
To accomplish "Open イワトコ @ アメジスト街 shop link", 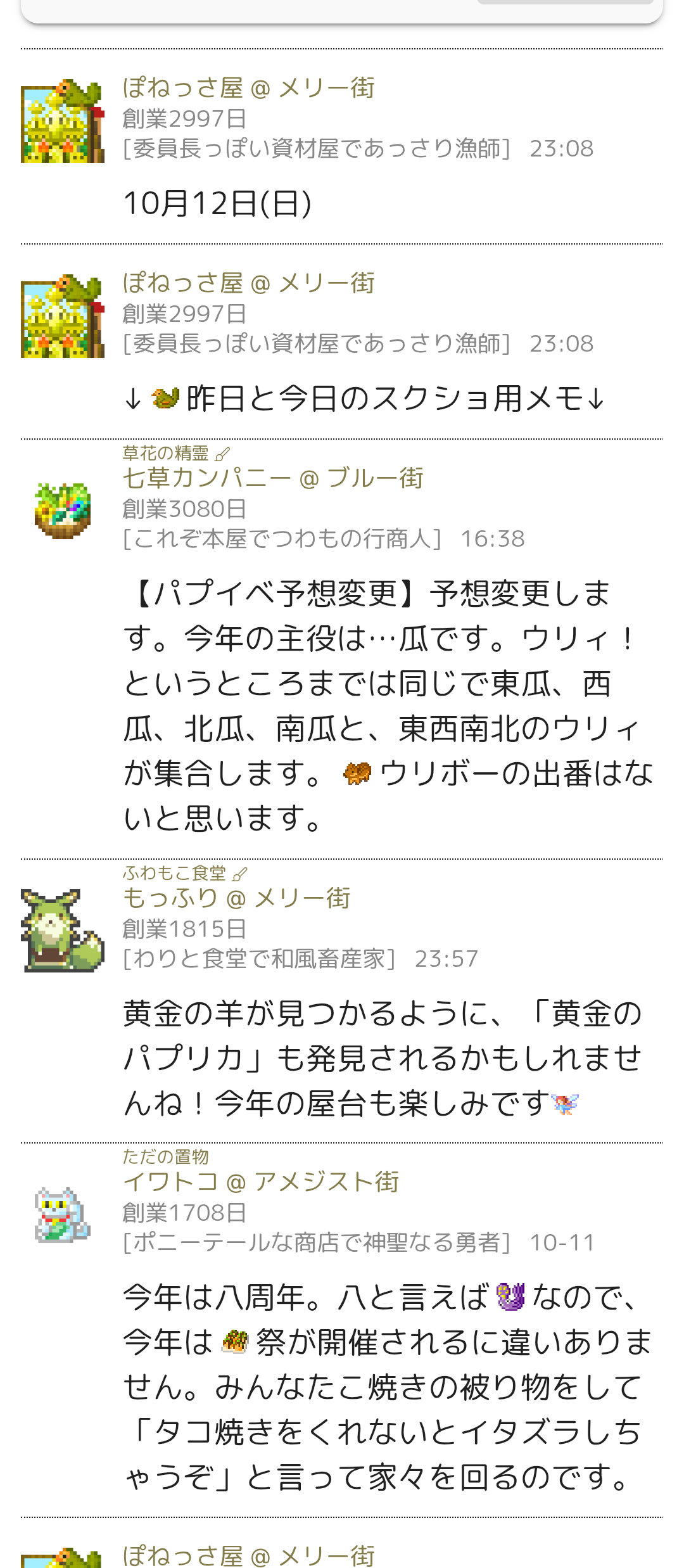I will [260, 1182].
